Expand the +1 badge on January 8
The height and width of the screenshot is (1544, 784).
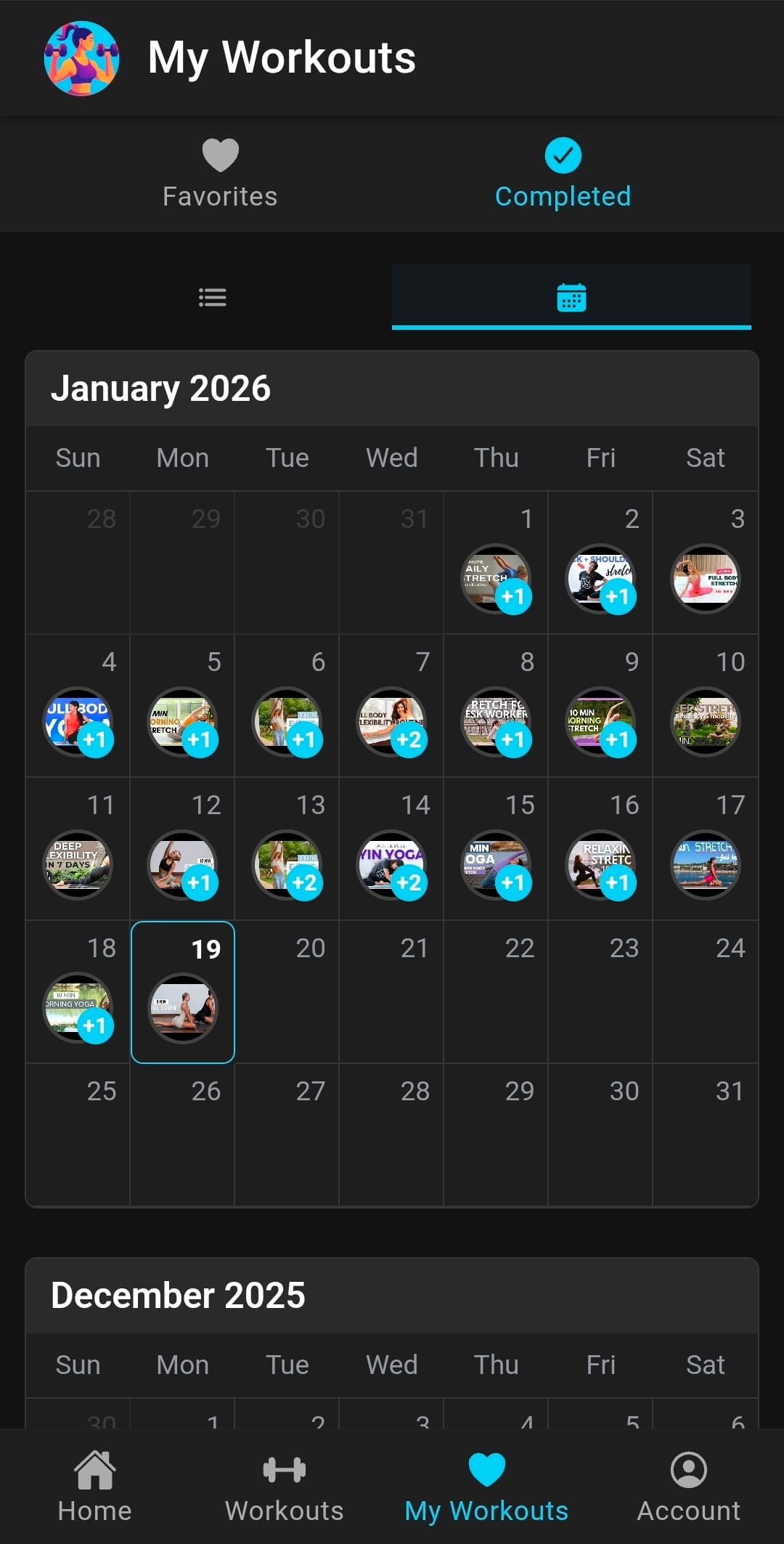513,740
